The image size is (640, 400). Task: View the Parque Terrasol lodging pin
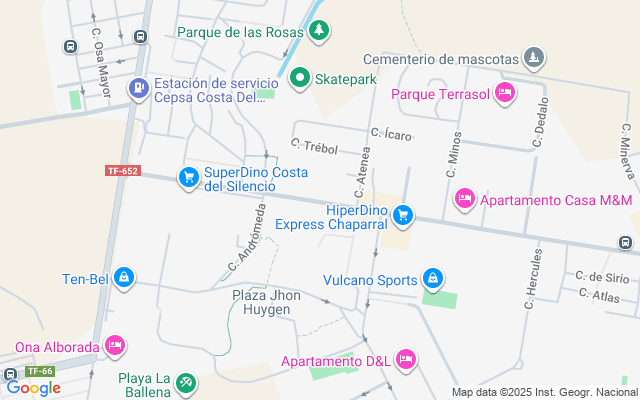point(505,94)
